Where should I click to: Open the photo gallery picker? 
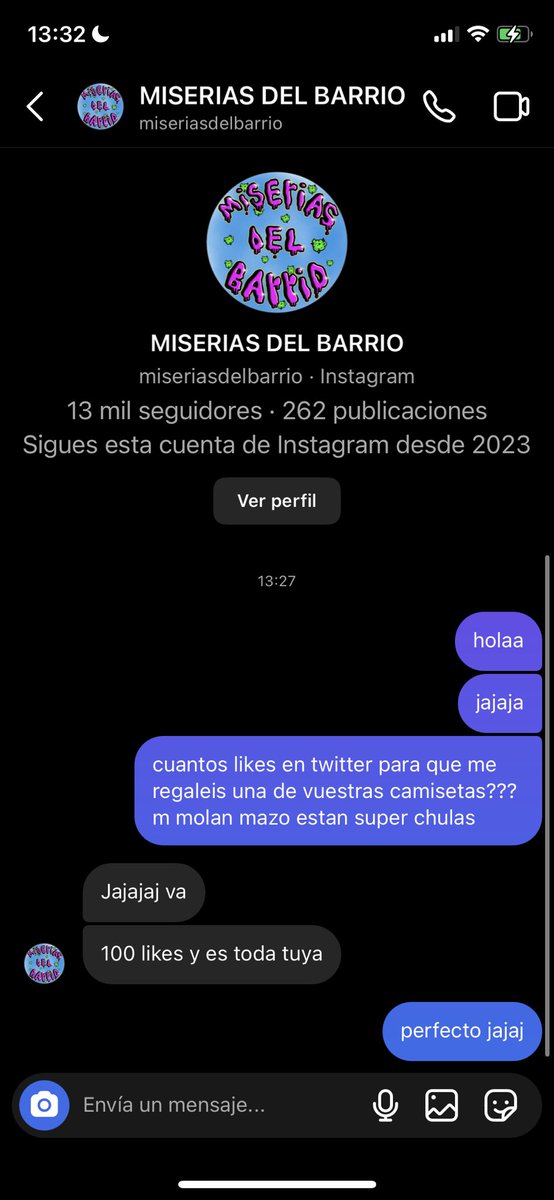pos(441,1105)
